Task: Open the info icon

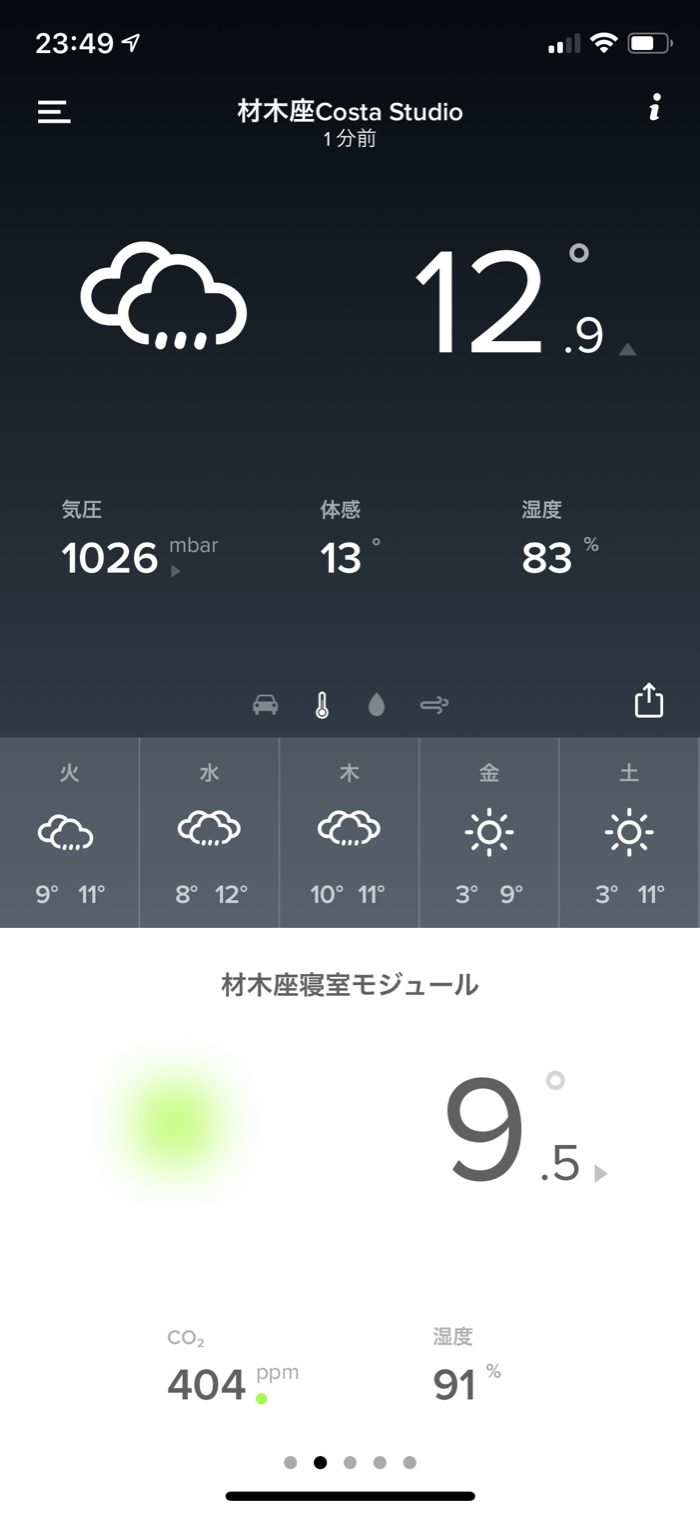Action: [654, 109]
